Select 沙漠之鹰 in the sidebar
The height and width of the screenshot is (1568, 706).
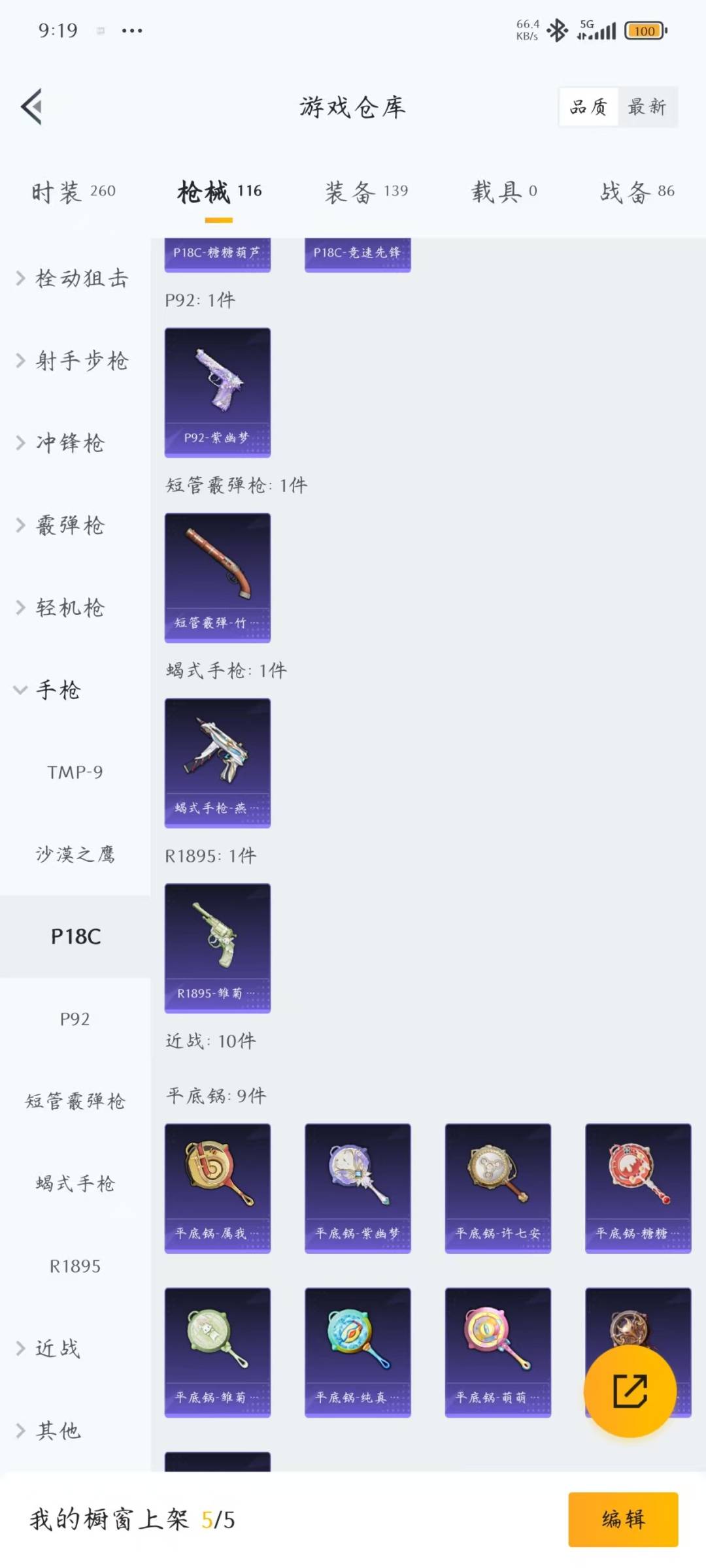click(74, 854)
